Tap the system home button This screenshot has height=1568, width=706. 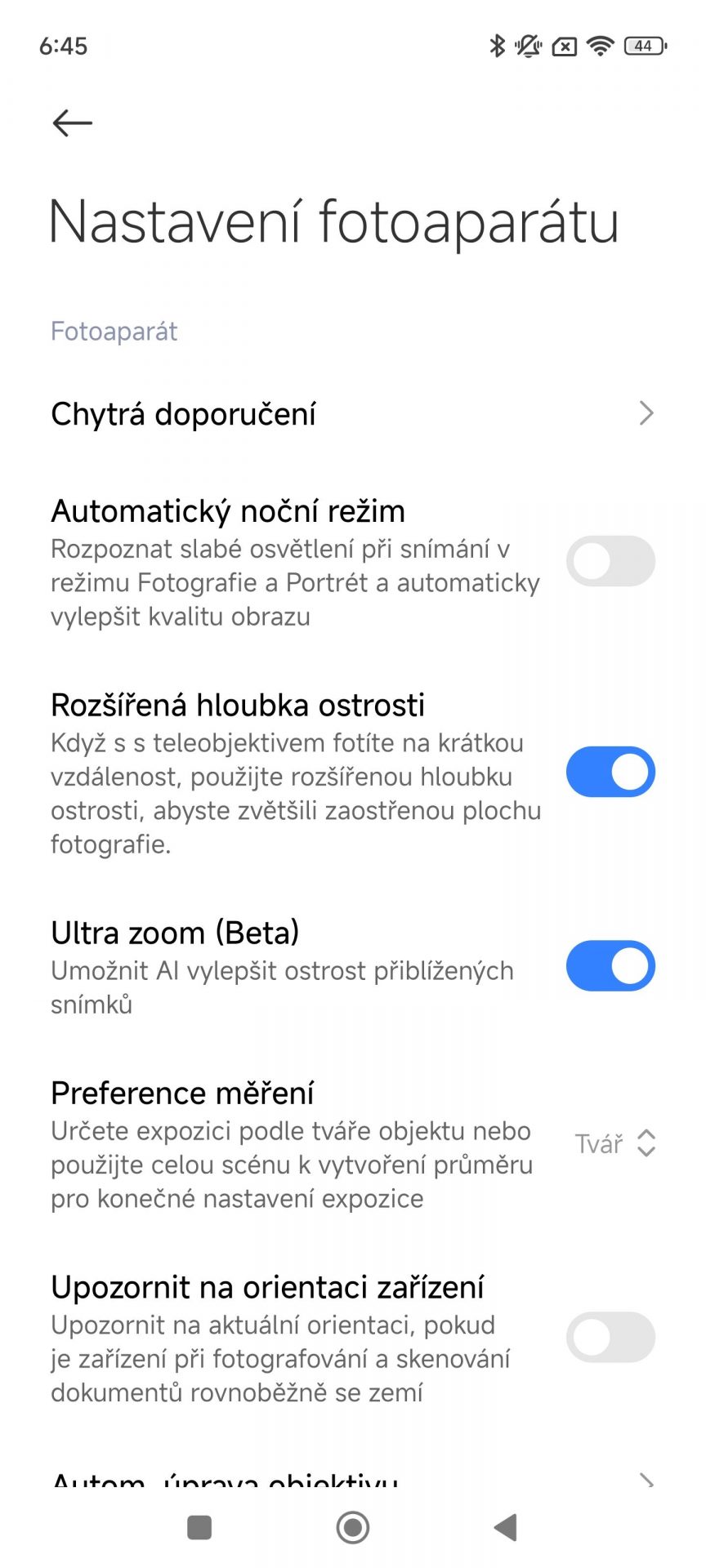(x=353, y=1527)
